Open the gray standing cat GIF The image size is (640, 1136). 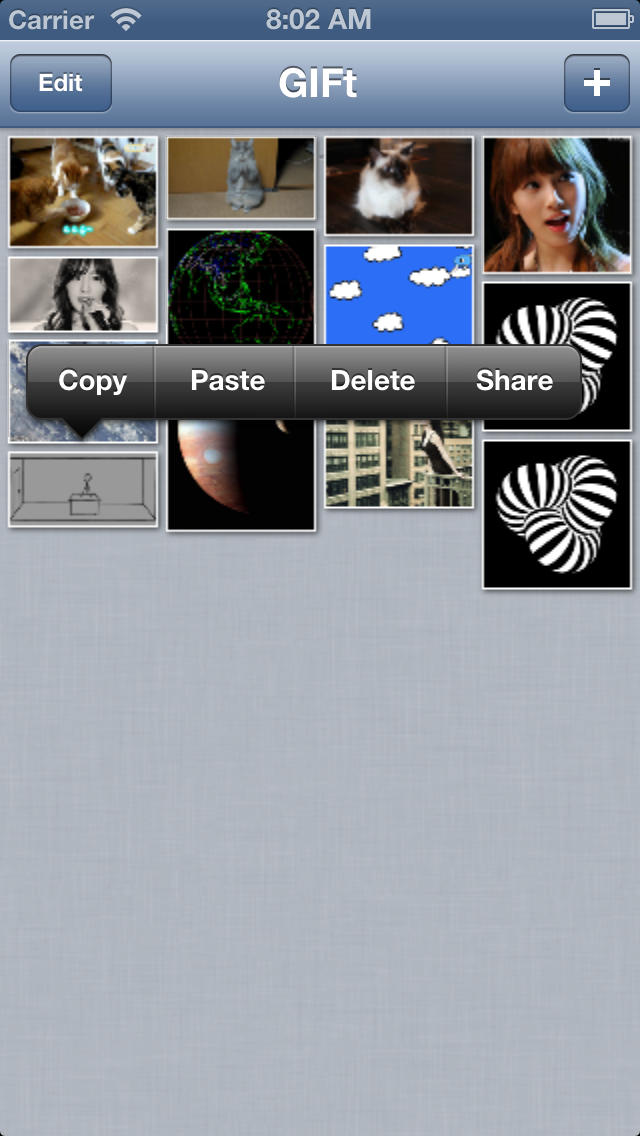241,178
